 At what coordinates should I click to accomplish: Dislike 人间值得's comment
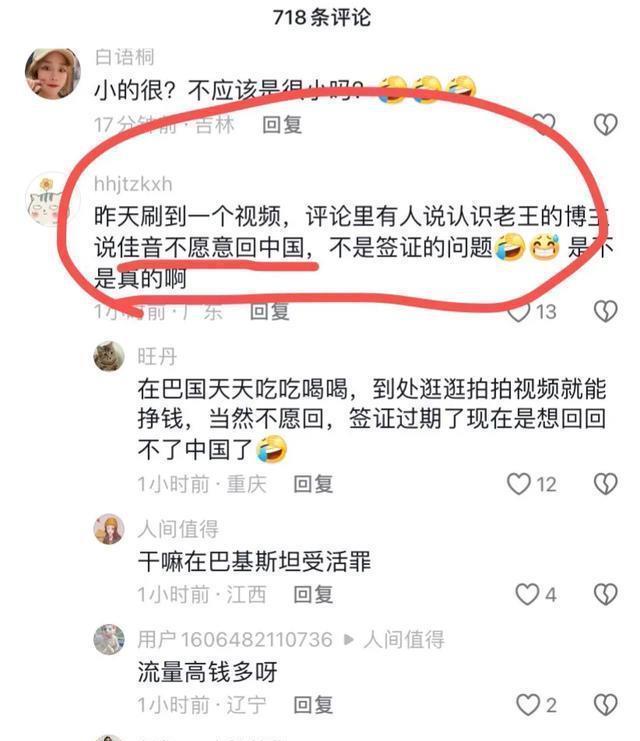point(605,594)
